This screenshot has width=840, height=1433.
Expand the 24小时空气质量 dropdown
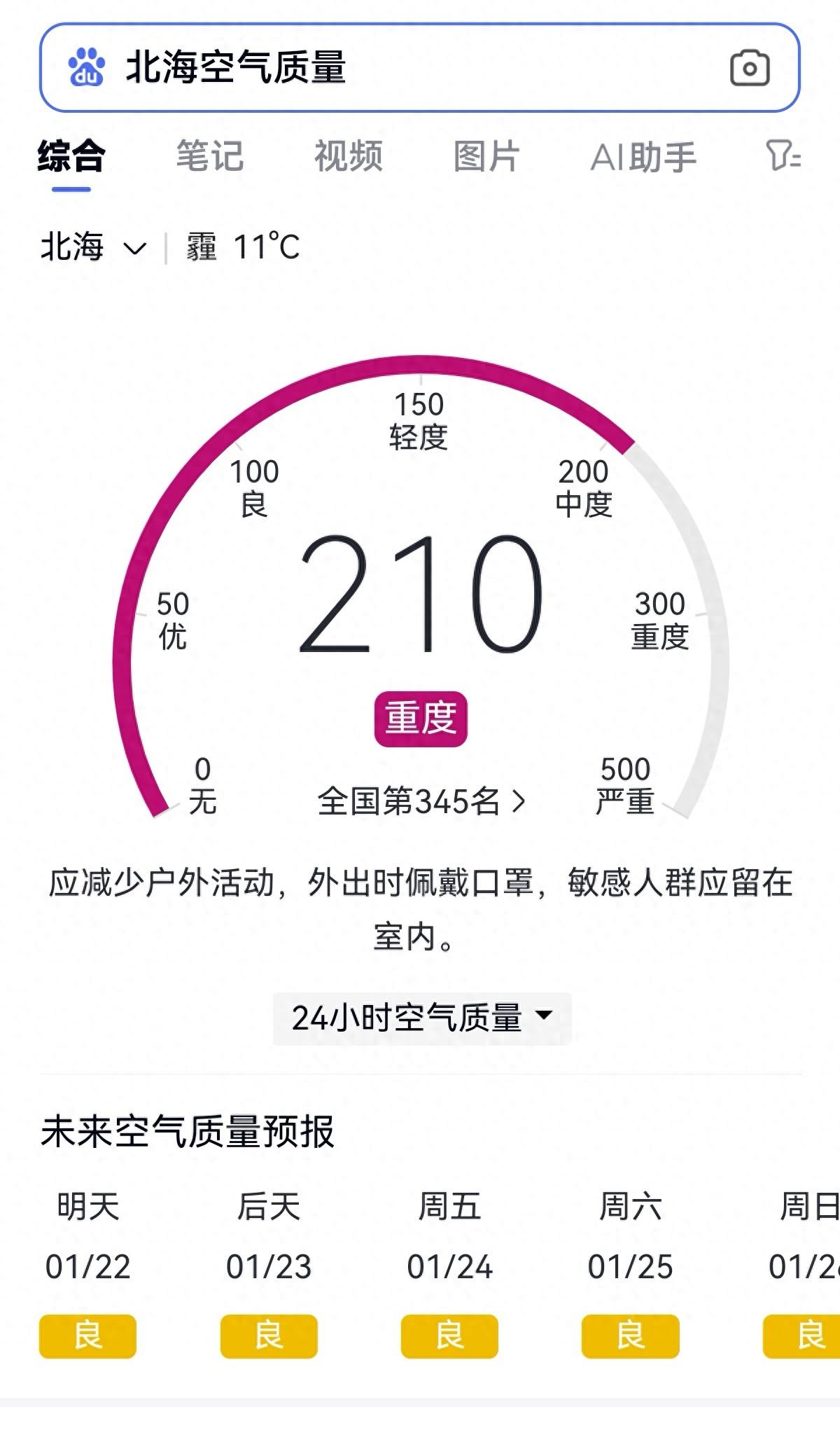422,1018
